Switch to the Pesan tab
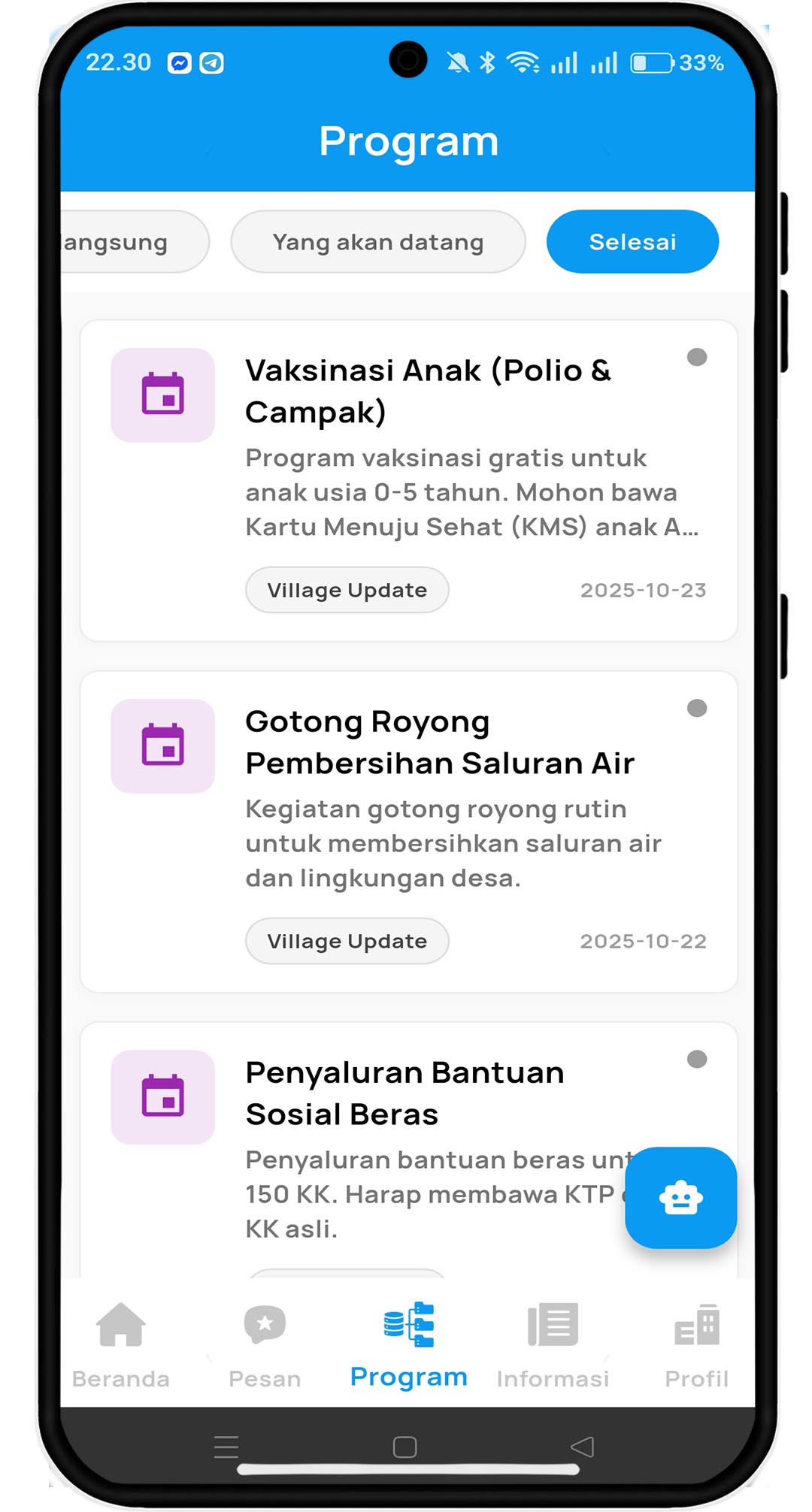This screenshot has width=812, height=1512. (x=265, y=1345)
